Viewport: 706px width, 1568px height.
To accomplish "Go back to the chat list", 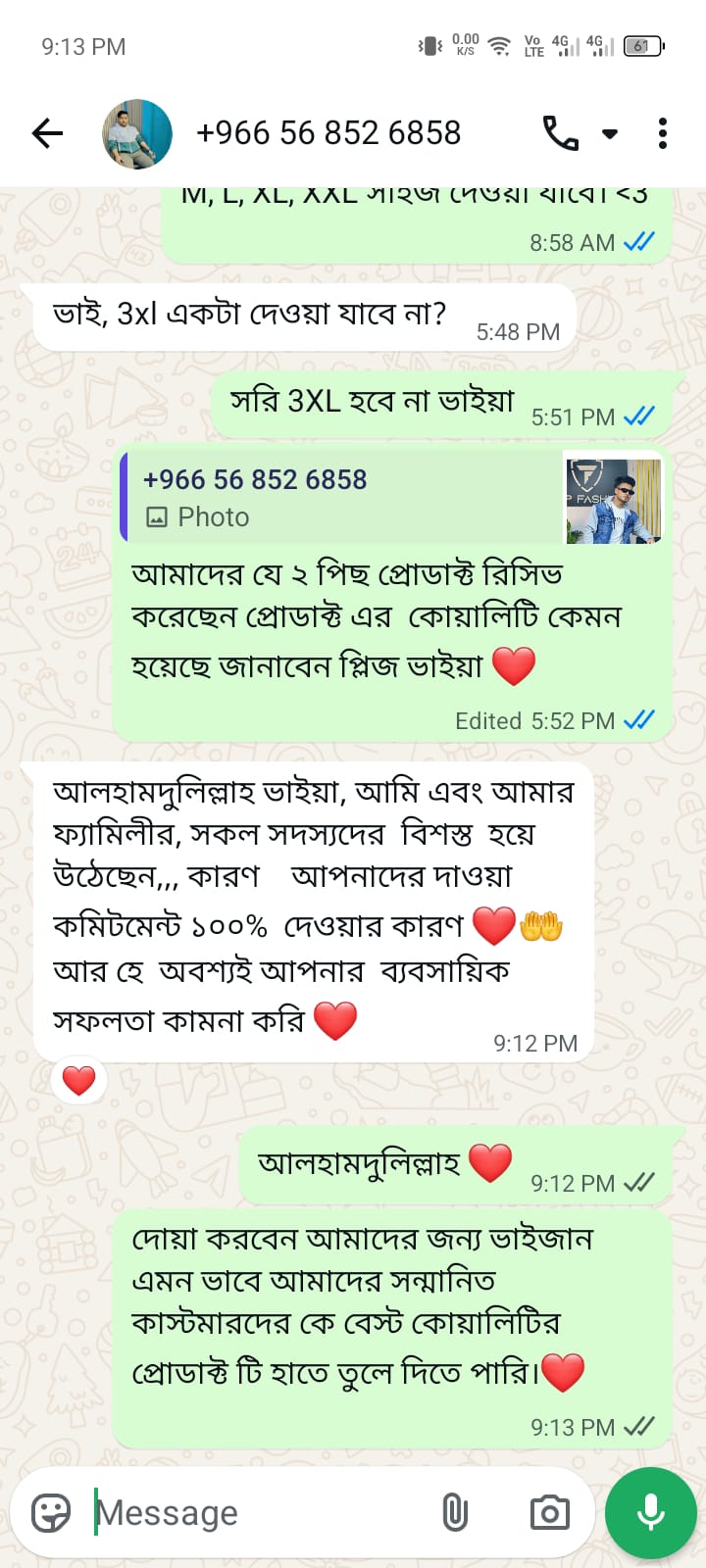I will (47, 133).
